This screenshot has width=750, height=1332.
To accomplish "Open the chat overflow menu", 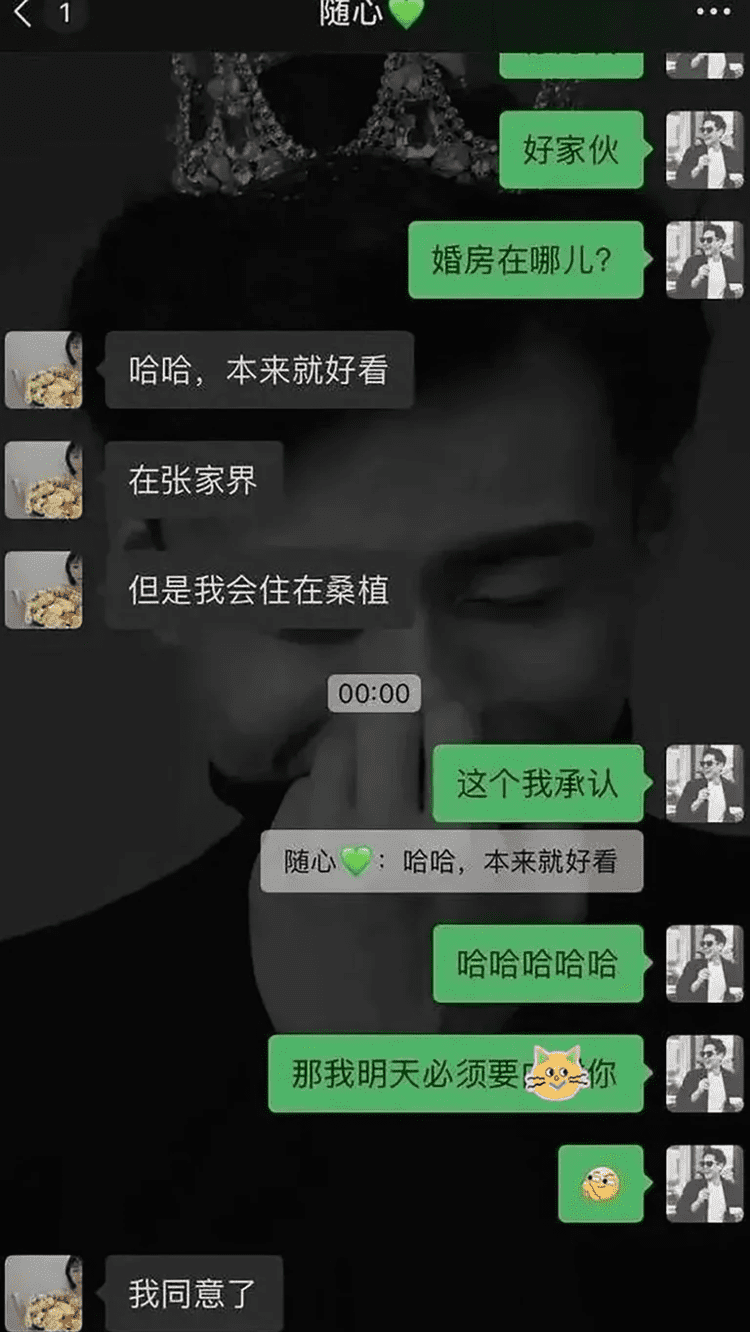I will point(713,12).
